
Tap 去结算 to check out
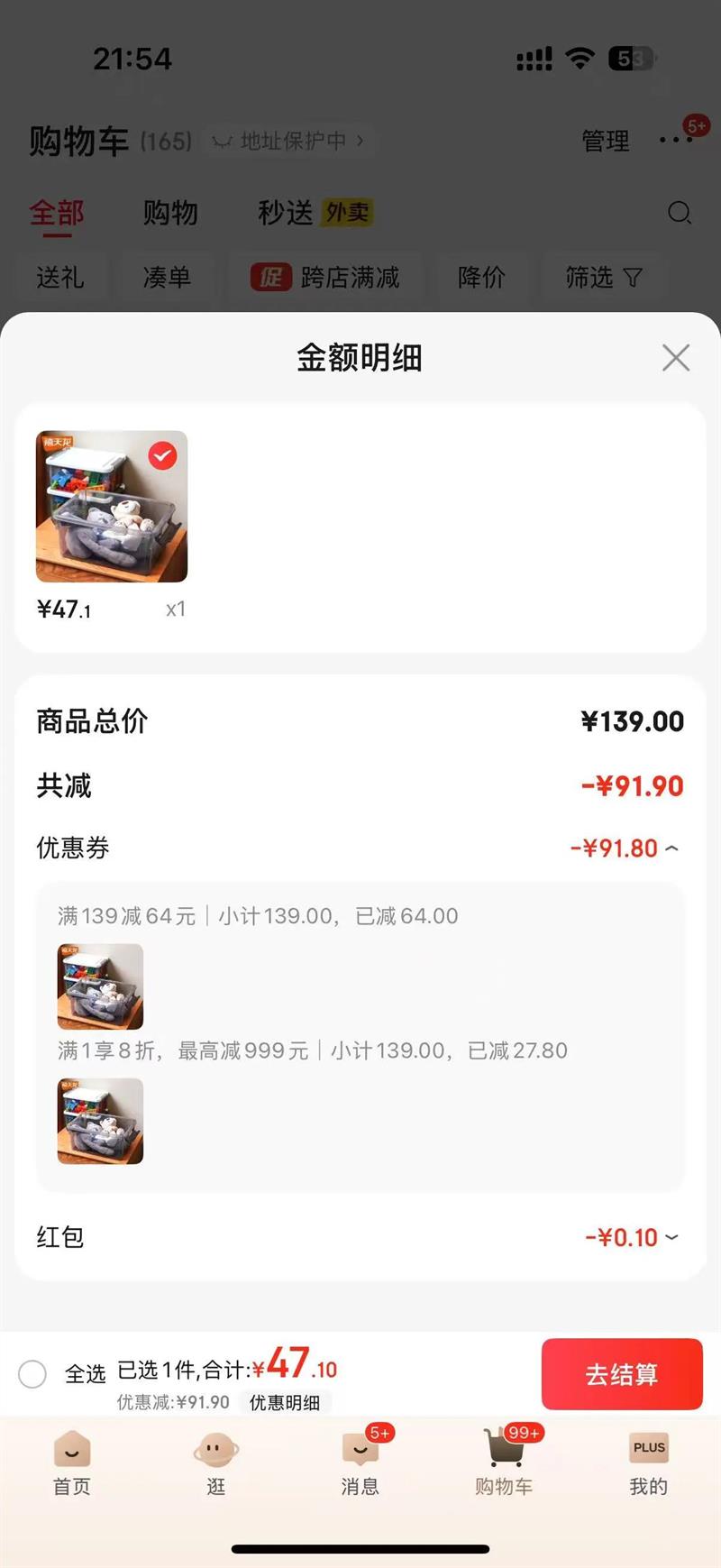(622, 1374)
